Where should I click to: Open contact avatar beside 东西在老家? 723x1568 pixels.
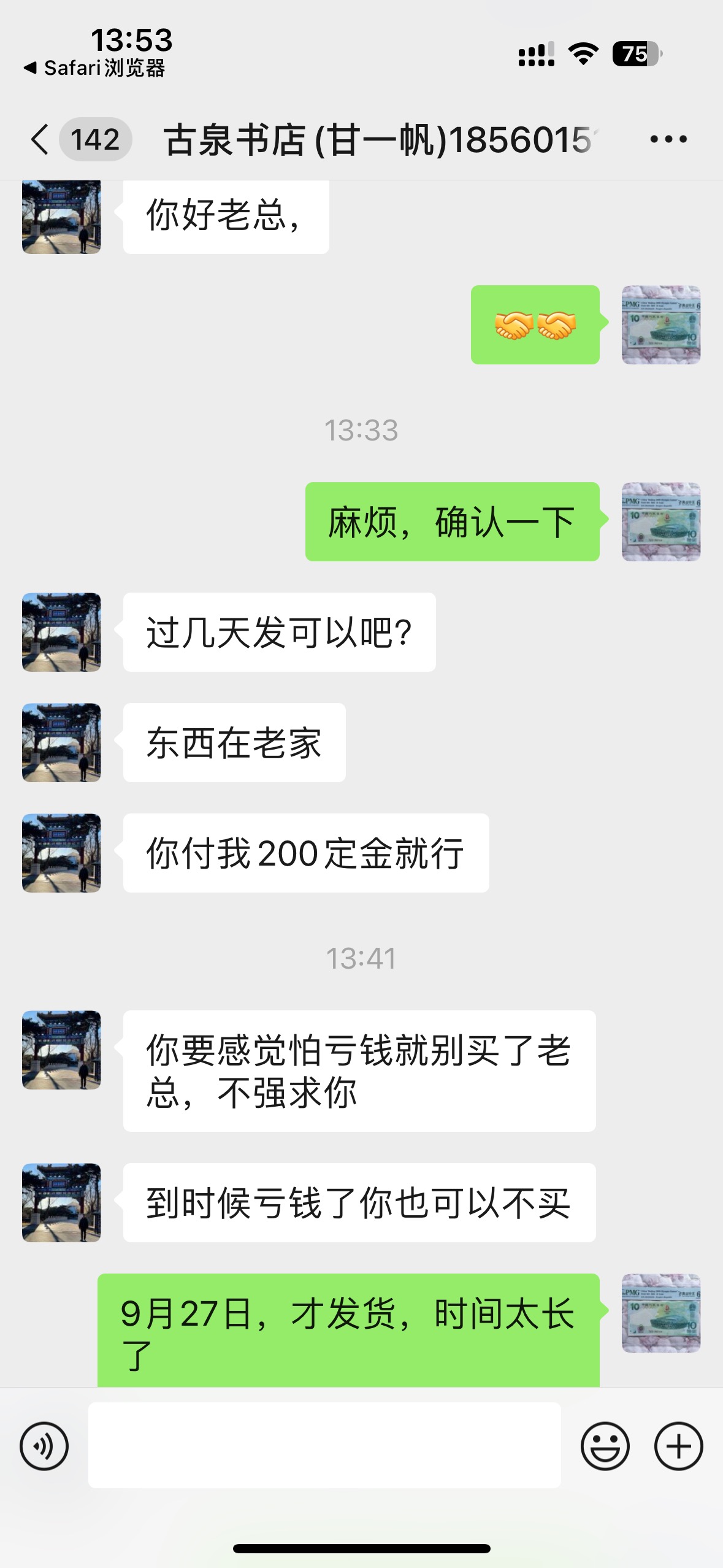[x=61, y=742]
